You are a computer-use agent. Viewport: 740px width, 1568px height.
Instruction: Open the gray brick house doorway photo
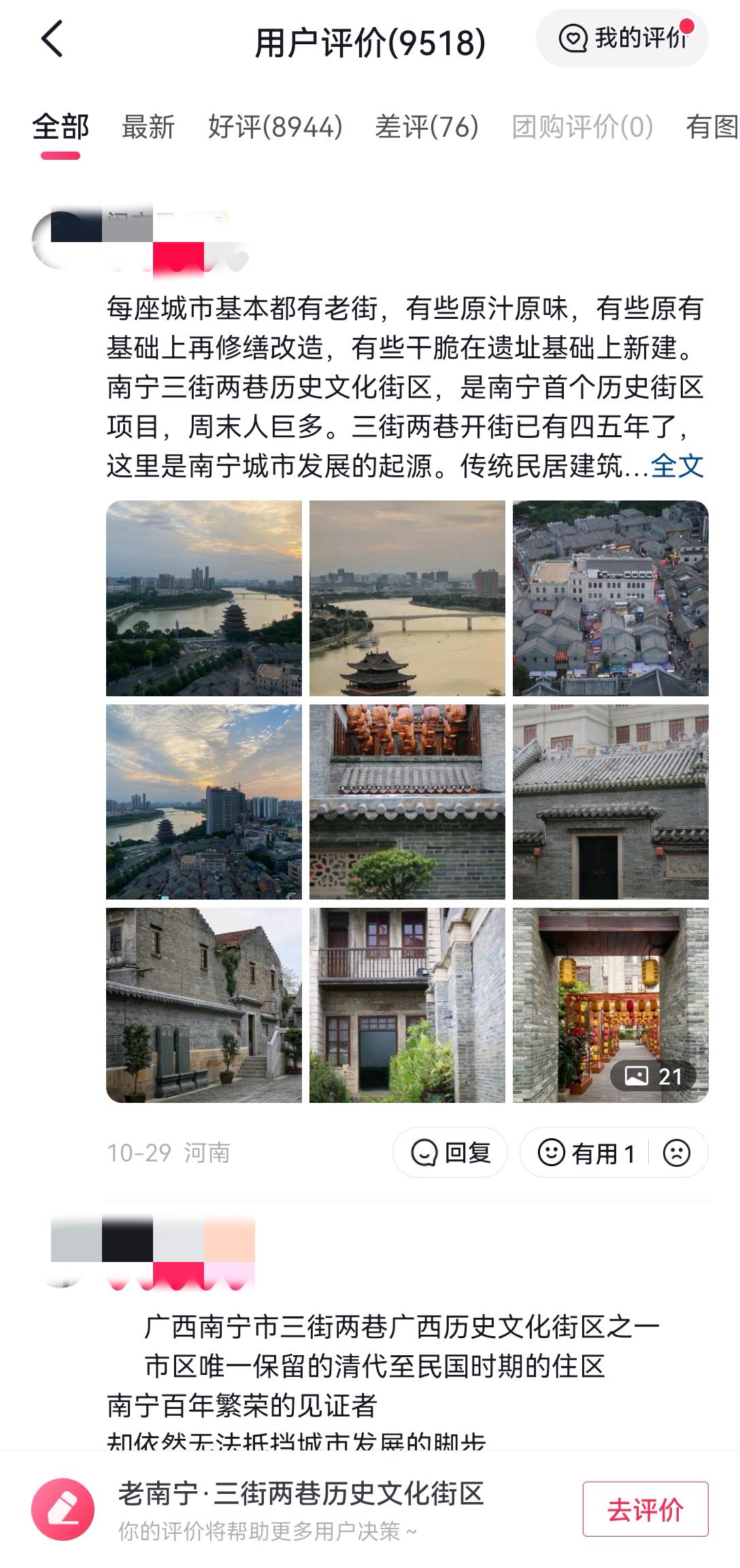pyautogui.click(x=610, y=802)
